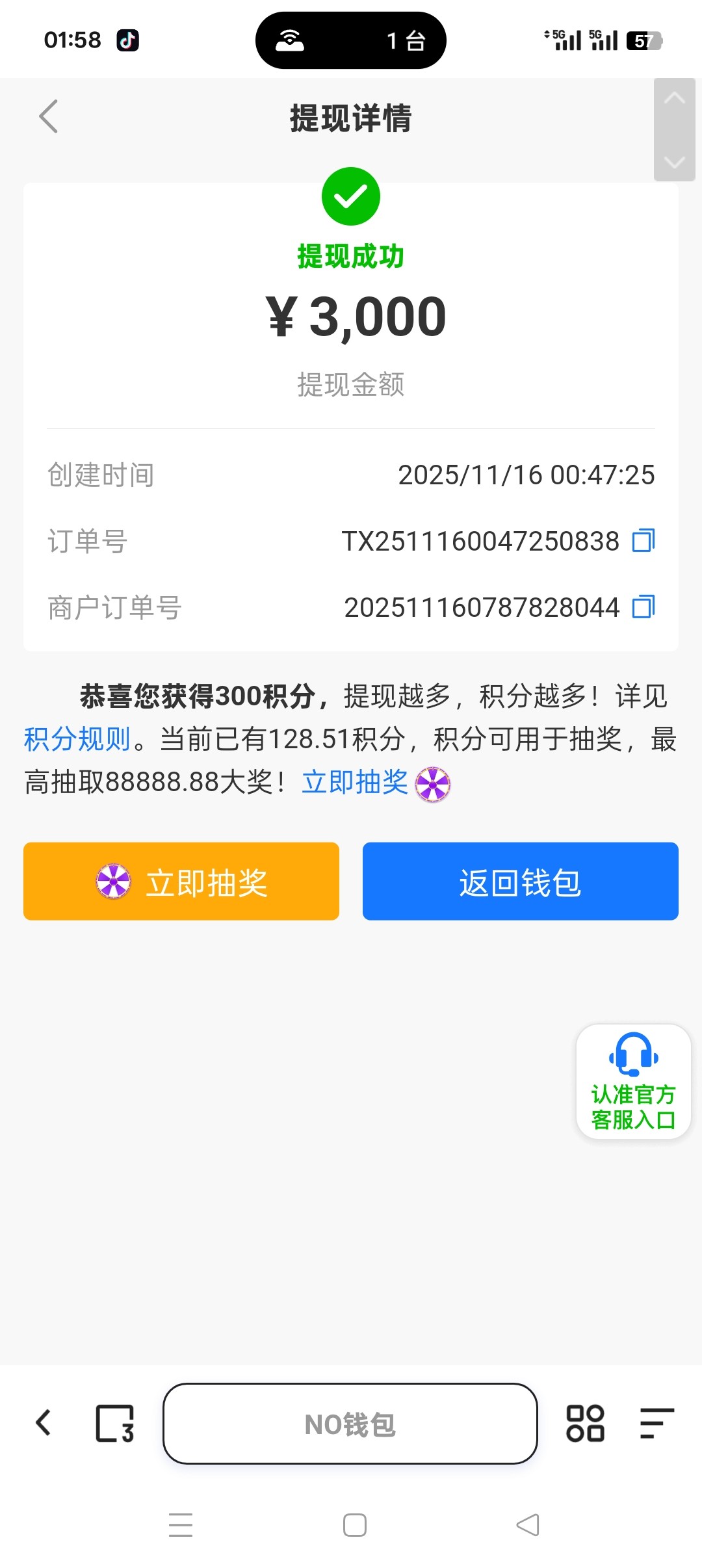The height and width of the screenshot is (1568, 702).
Task: Copy the 商户订单号 202511160787828044
Action: click(643, 607)
